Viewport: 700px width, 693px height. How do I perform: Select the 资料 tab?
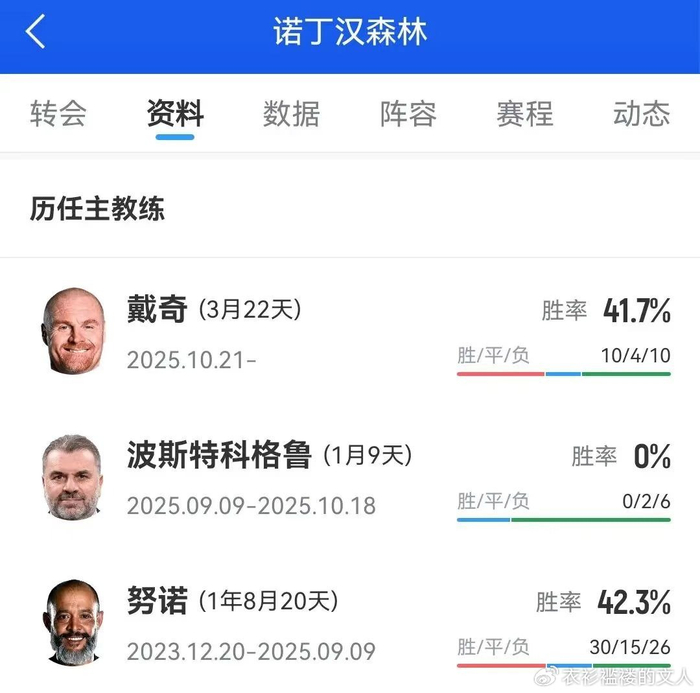[175, 113]
